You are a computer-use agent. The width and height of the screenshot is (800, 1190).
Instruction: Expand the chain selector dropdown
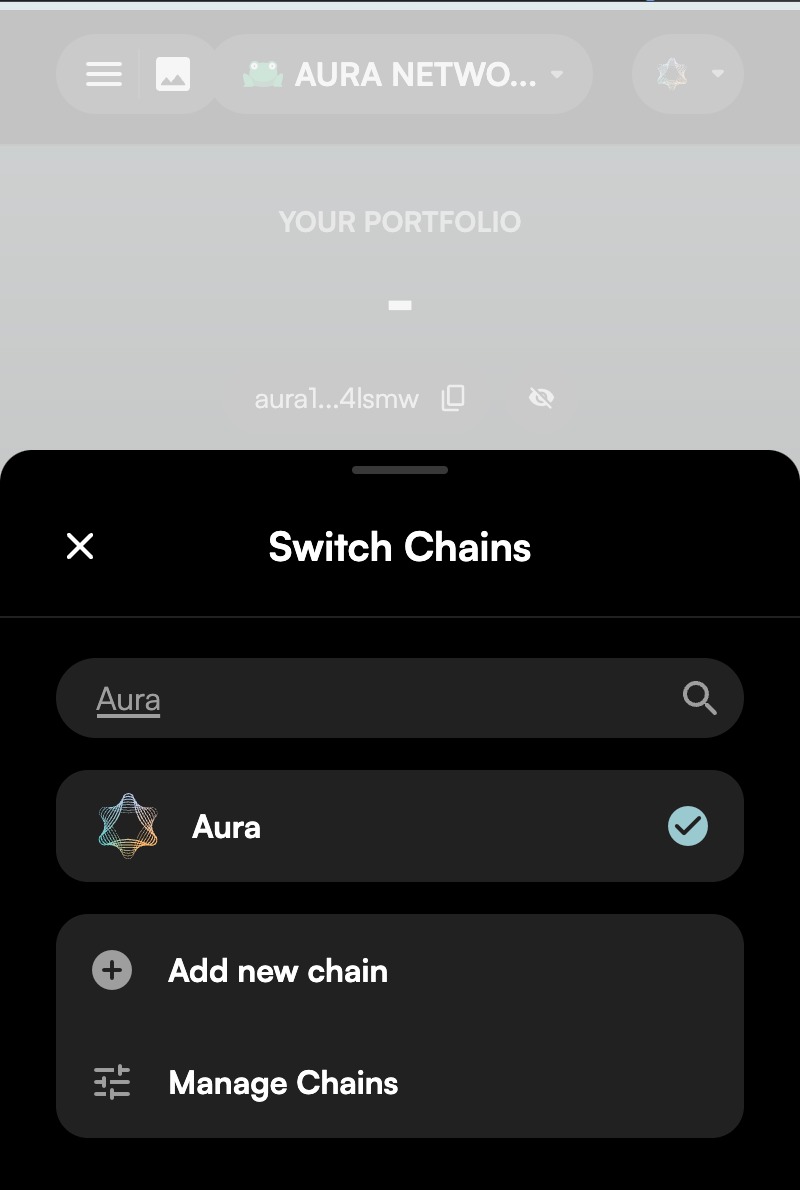pyautogui.click(x=688, y=74)
